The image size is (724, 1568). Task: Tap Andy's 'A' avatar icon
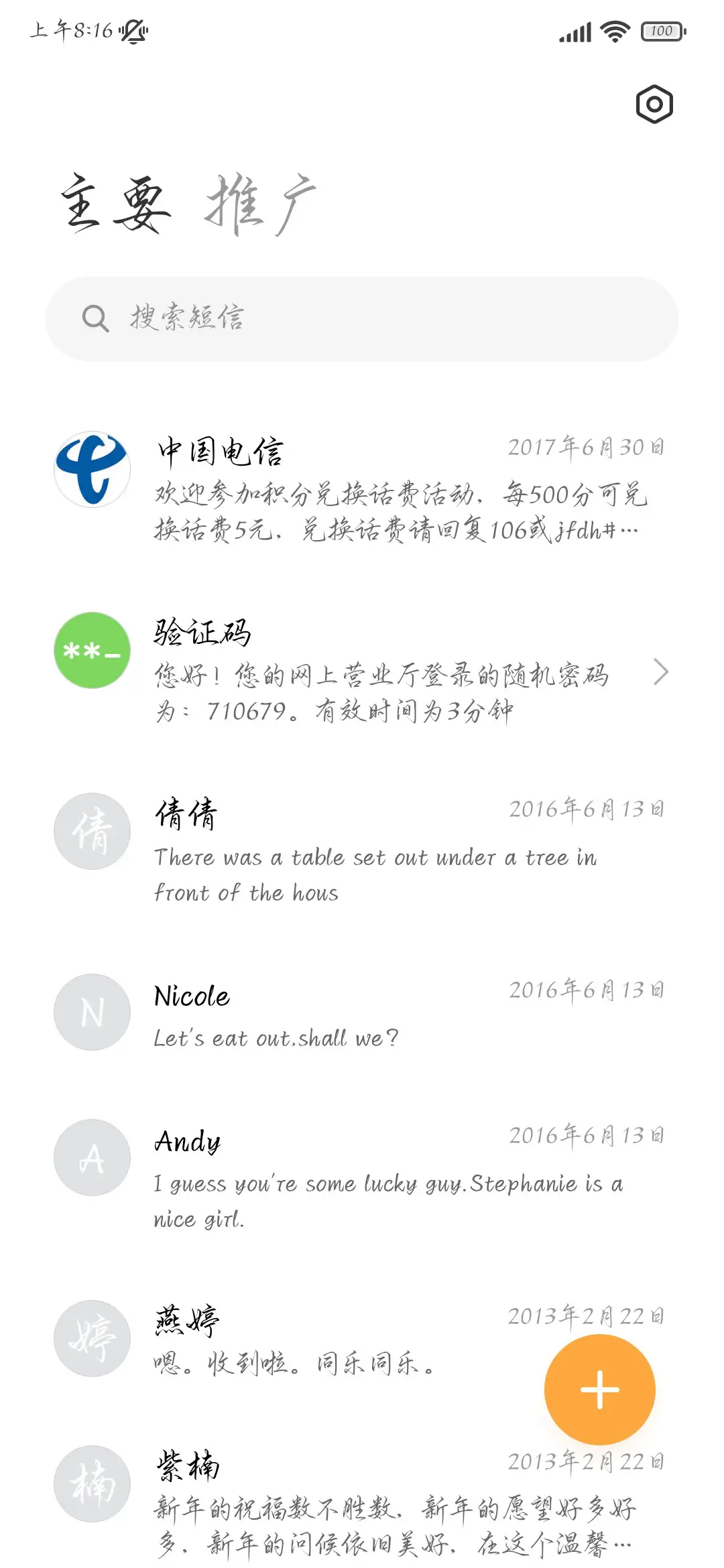tap(92, 1159)
